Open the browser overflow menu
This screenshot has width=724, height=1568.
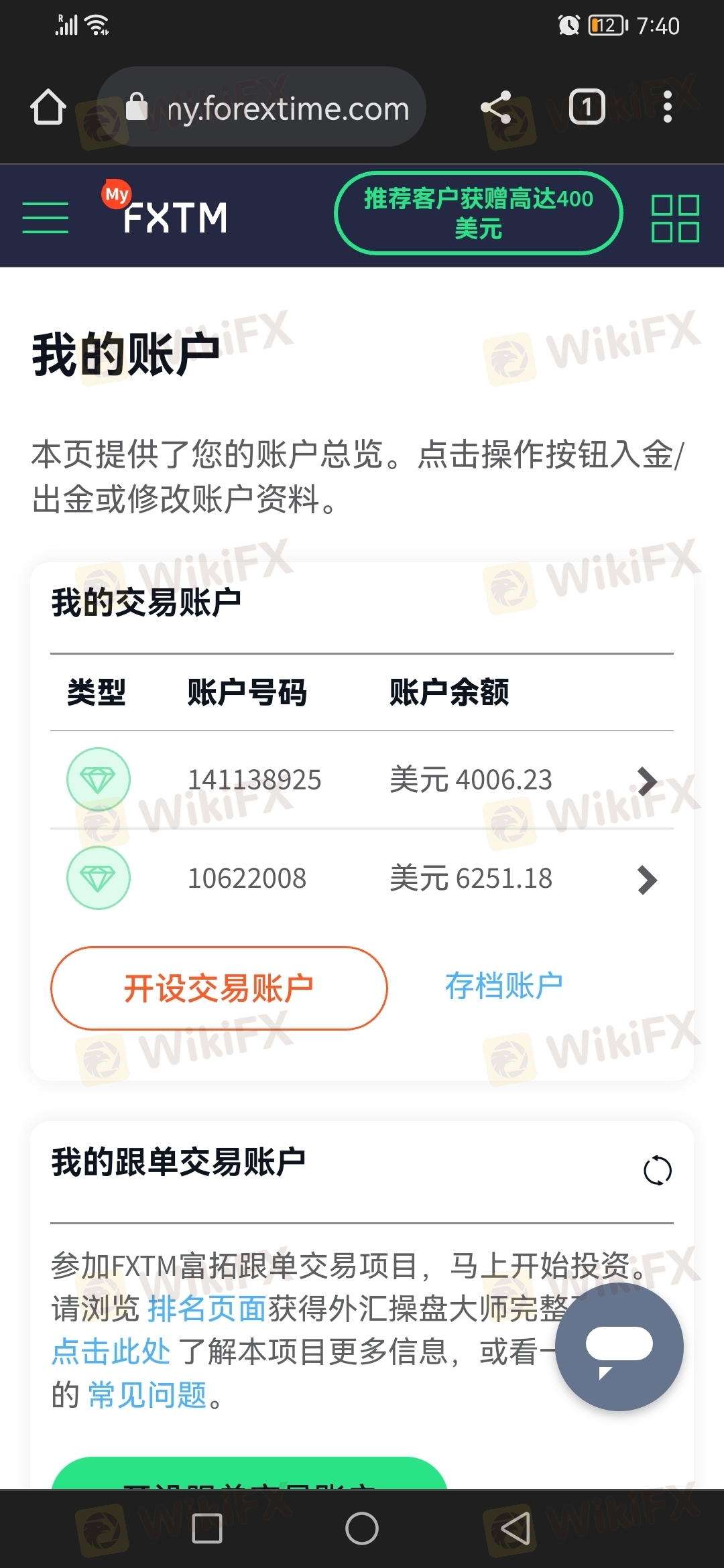[667, 107]
